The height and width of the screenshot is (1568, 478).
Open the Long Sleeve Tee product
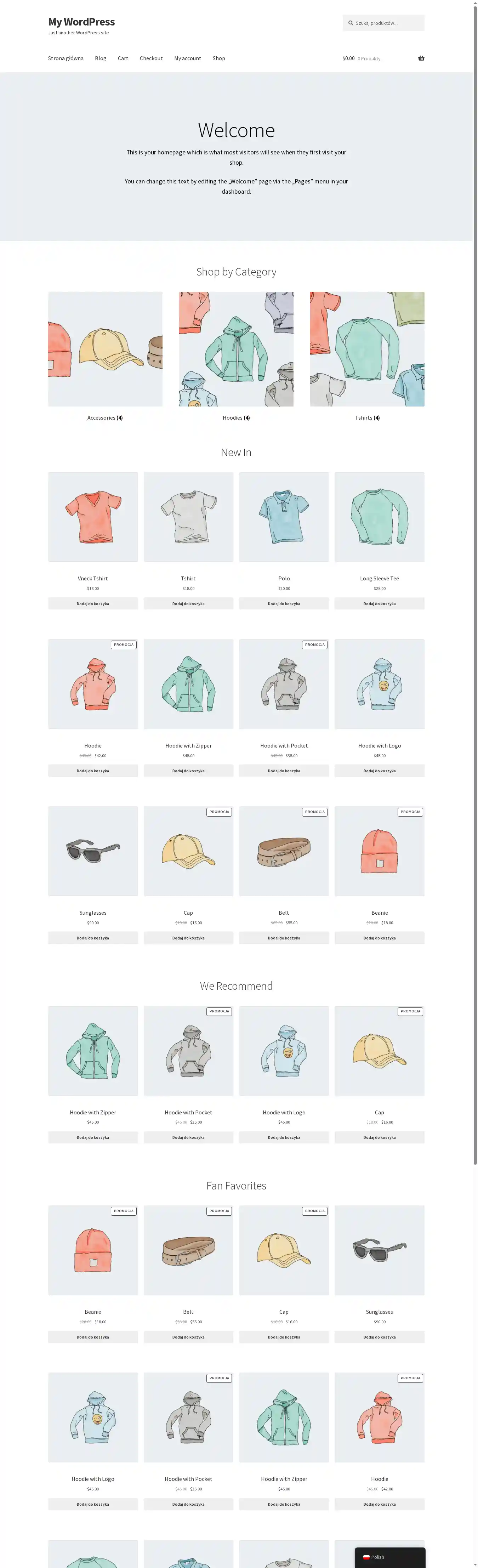pos(379,578)
